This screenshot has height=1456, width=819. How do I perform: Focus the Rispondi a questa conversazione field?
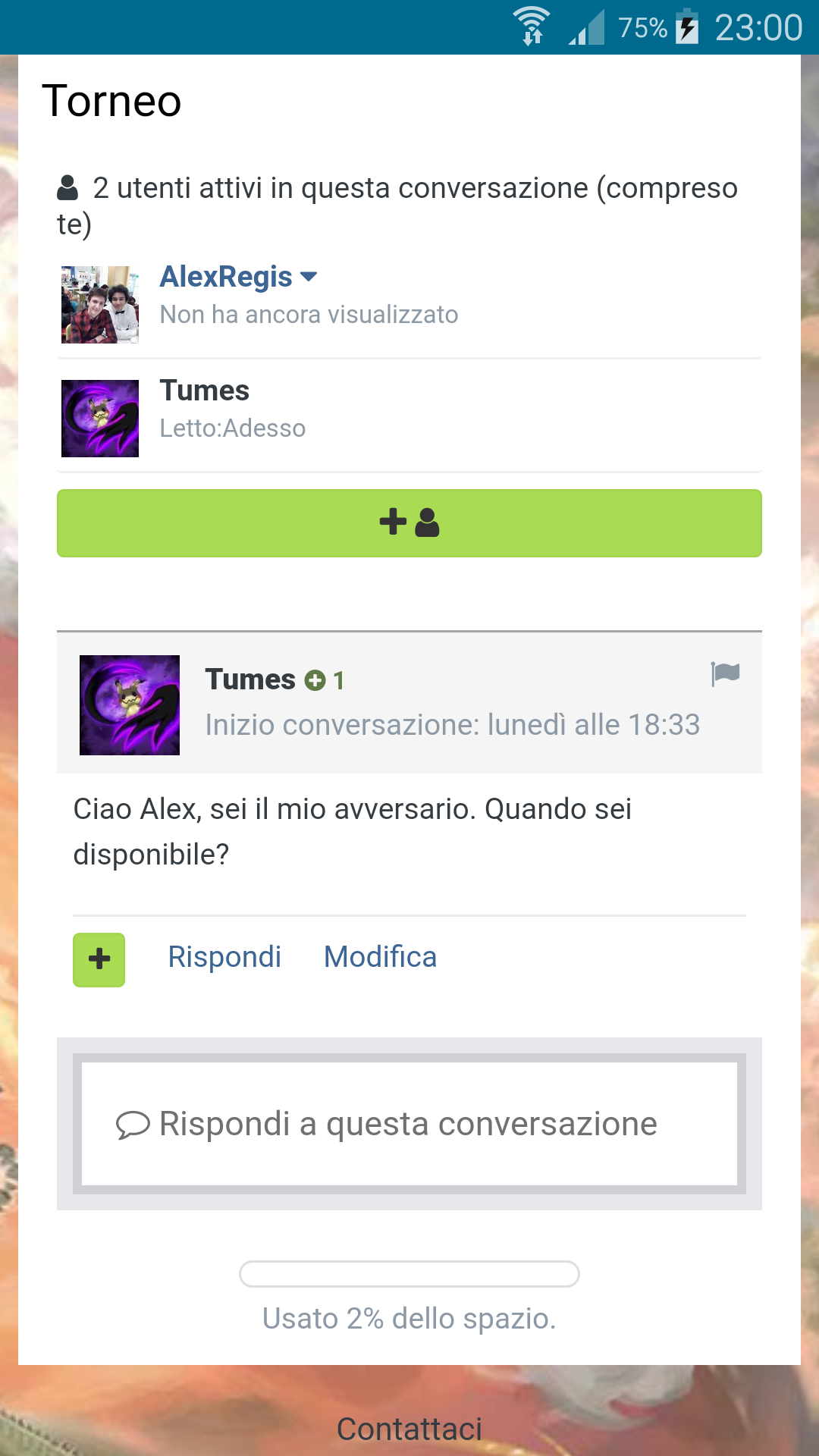point(409,1124)
